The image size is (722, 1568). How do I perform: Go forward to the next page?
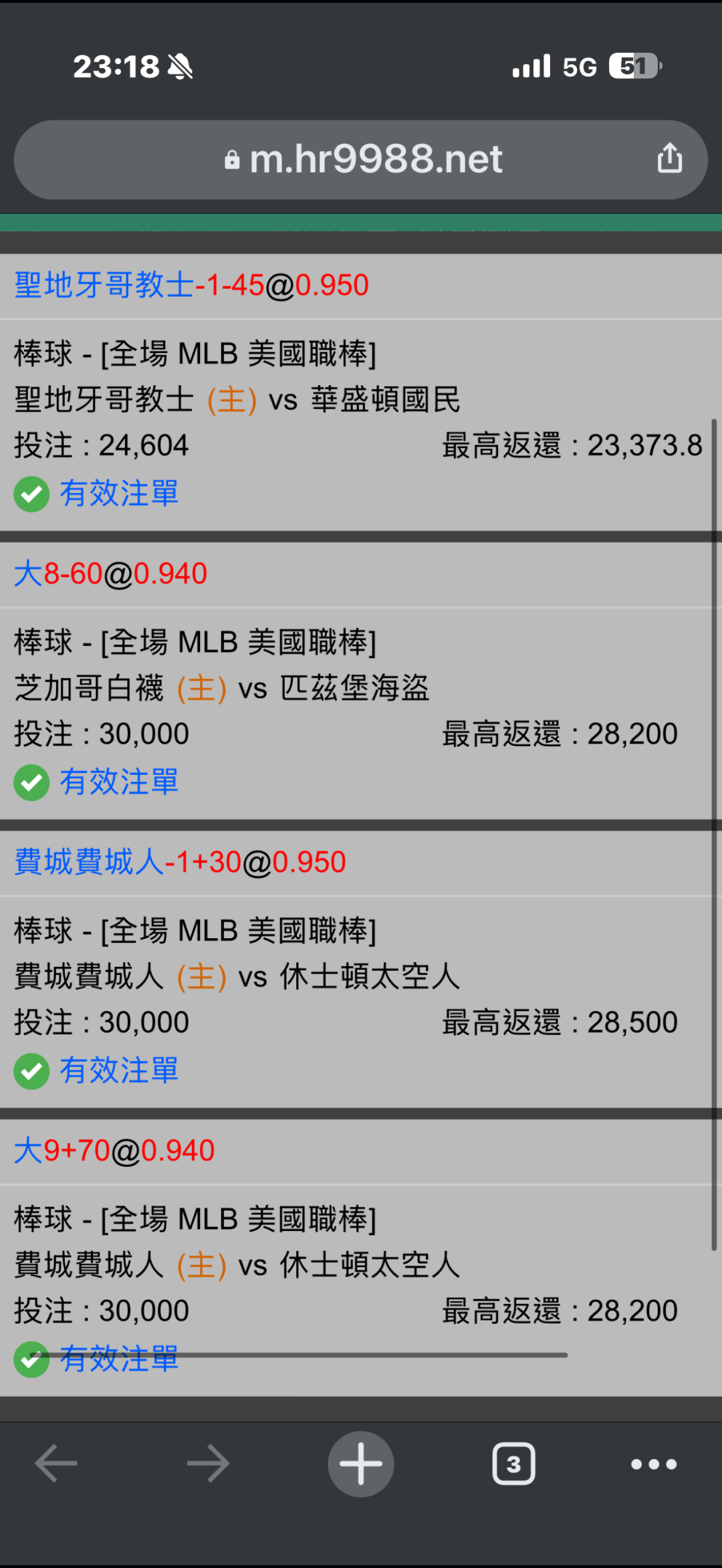(209, 1464)
